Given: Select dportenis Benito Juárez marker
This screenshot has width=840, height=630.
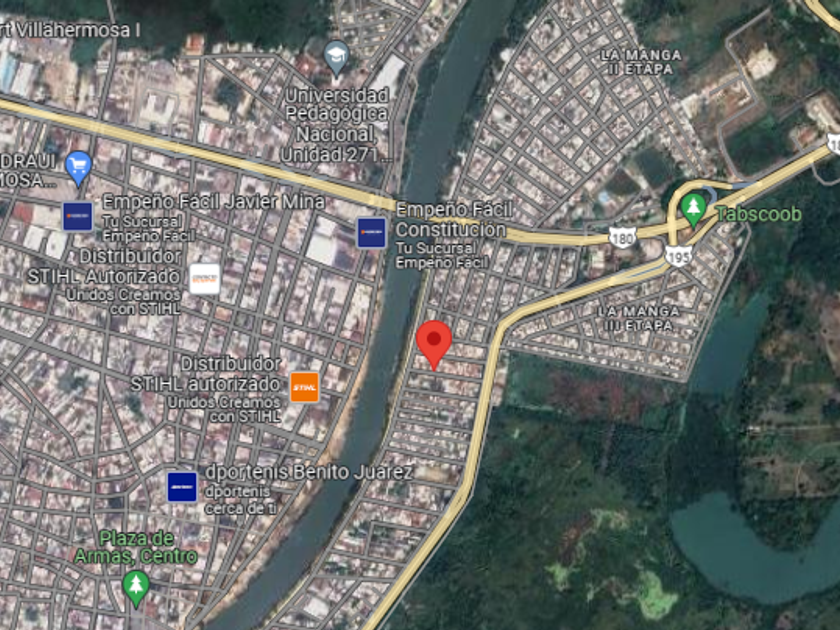Looking at the screenshot, I should tap(182, 486).
